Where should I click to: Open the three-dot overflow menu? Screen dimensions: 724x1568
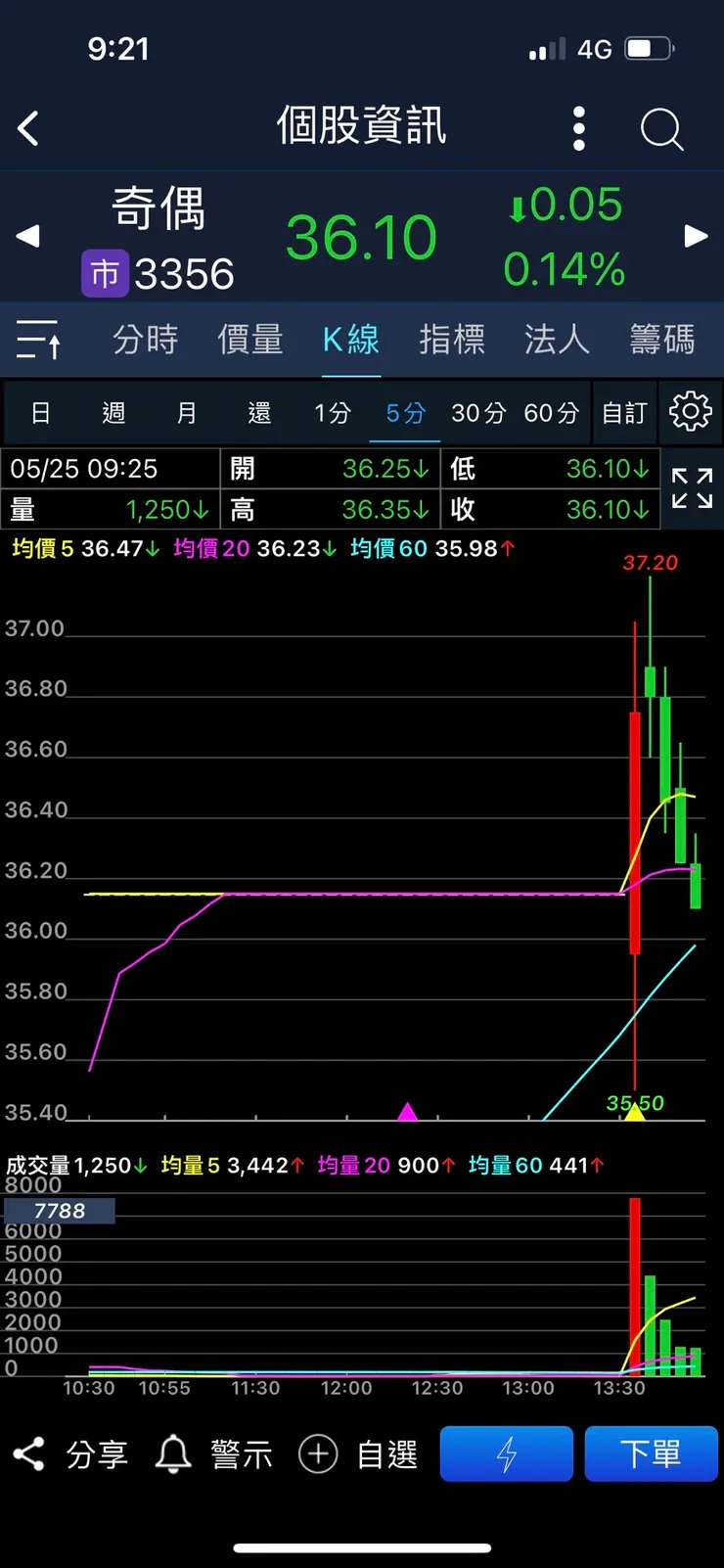click(579, 128)
